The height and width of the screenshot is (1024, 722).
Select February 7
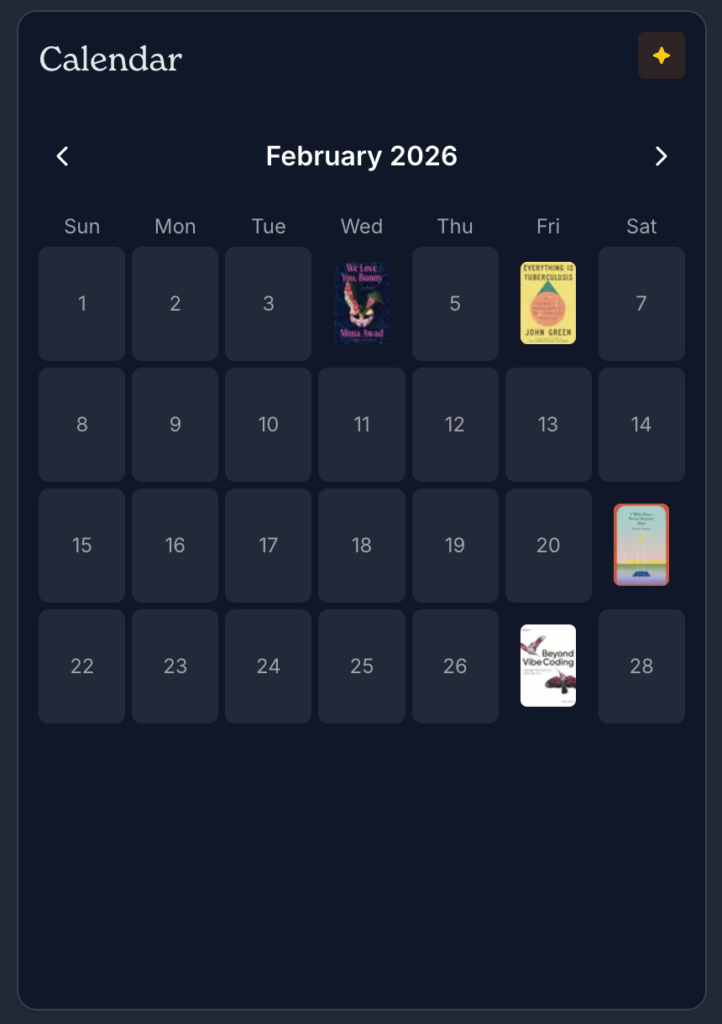click(x=641, y=304)
